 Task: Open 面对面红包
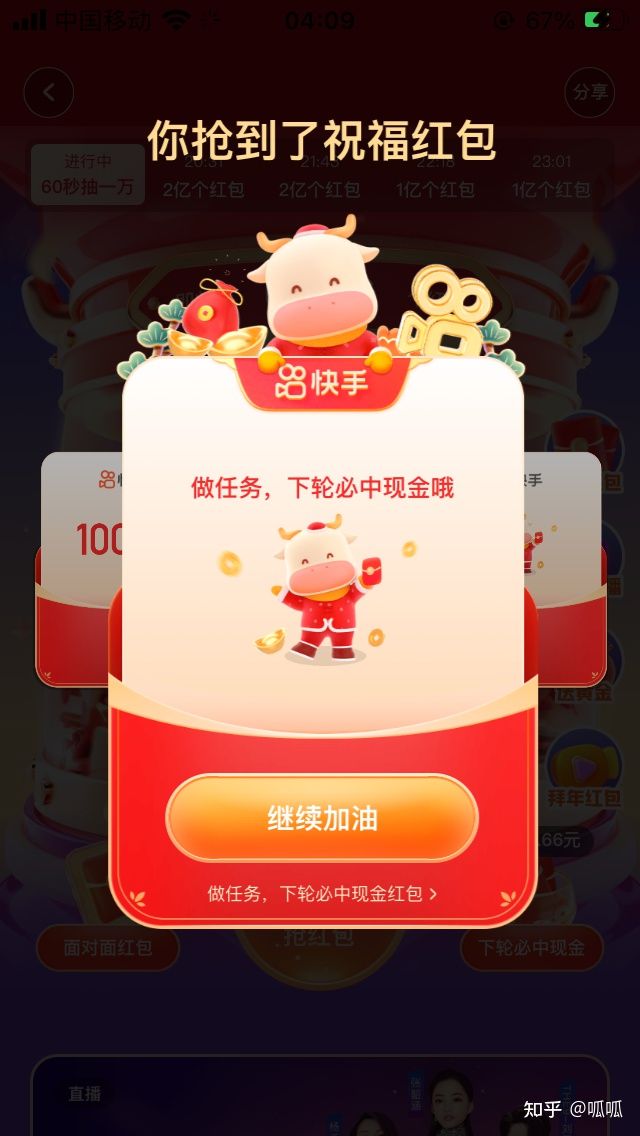[108, 948]
